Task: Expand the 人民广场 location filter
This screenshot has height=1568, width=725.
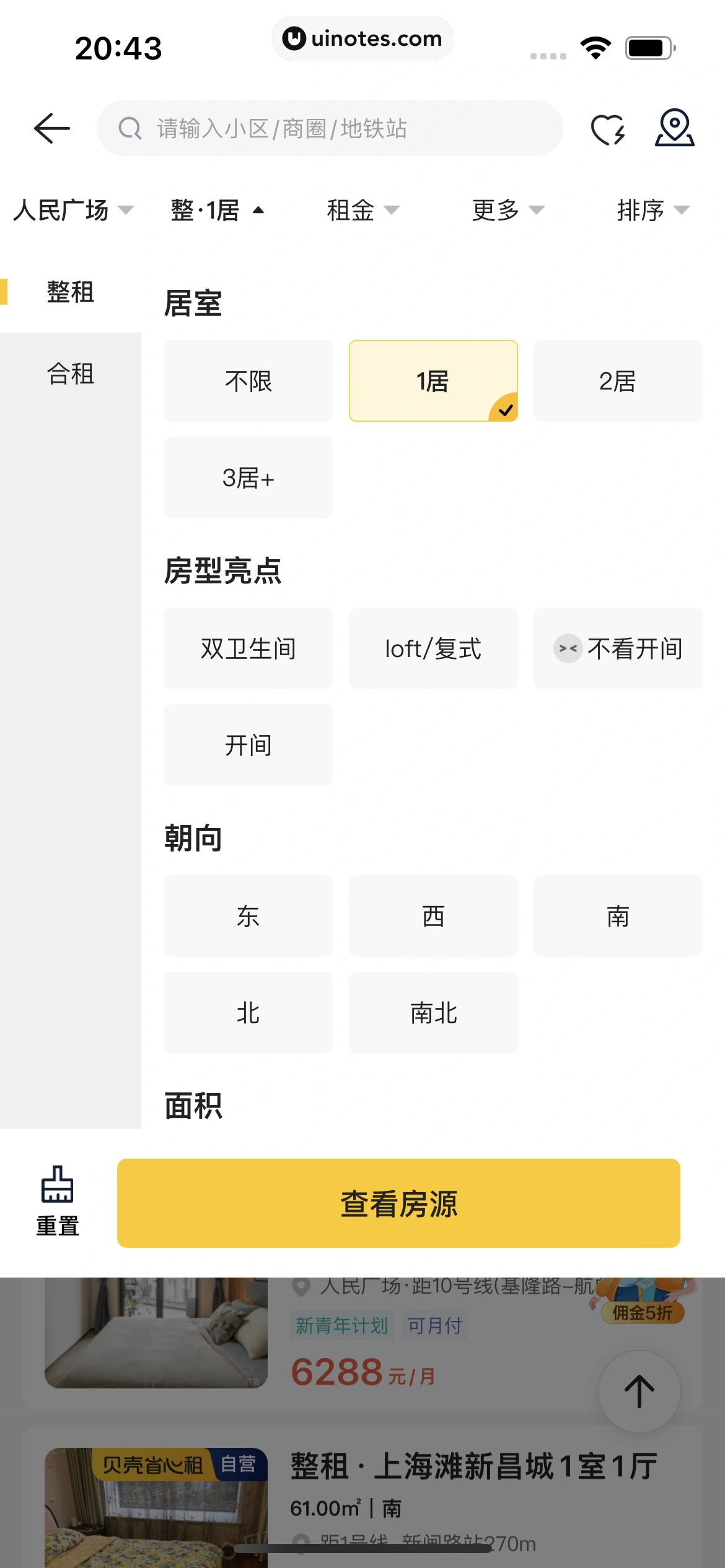Action: click(73, 211)
